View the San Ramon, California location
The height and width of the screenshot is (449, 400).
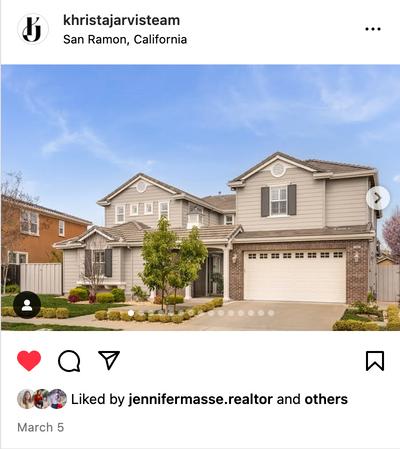pos(125,39)
